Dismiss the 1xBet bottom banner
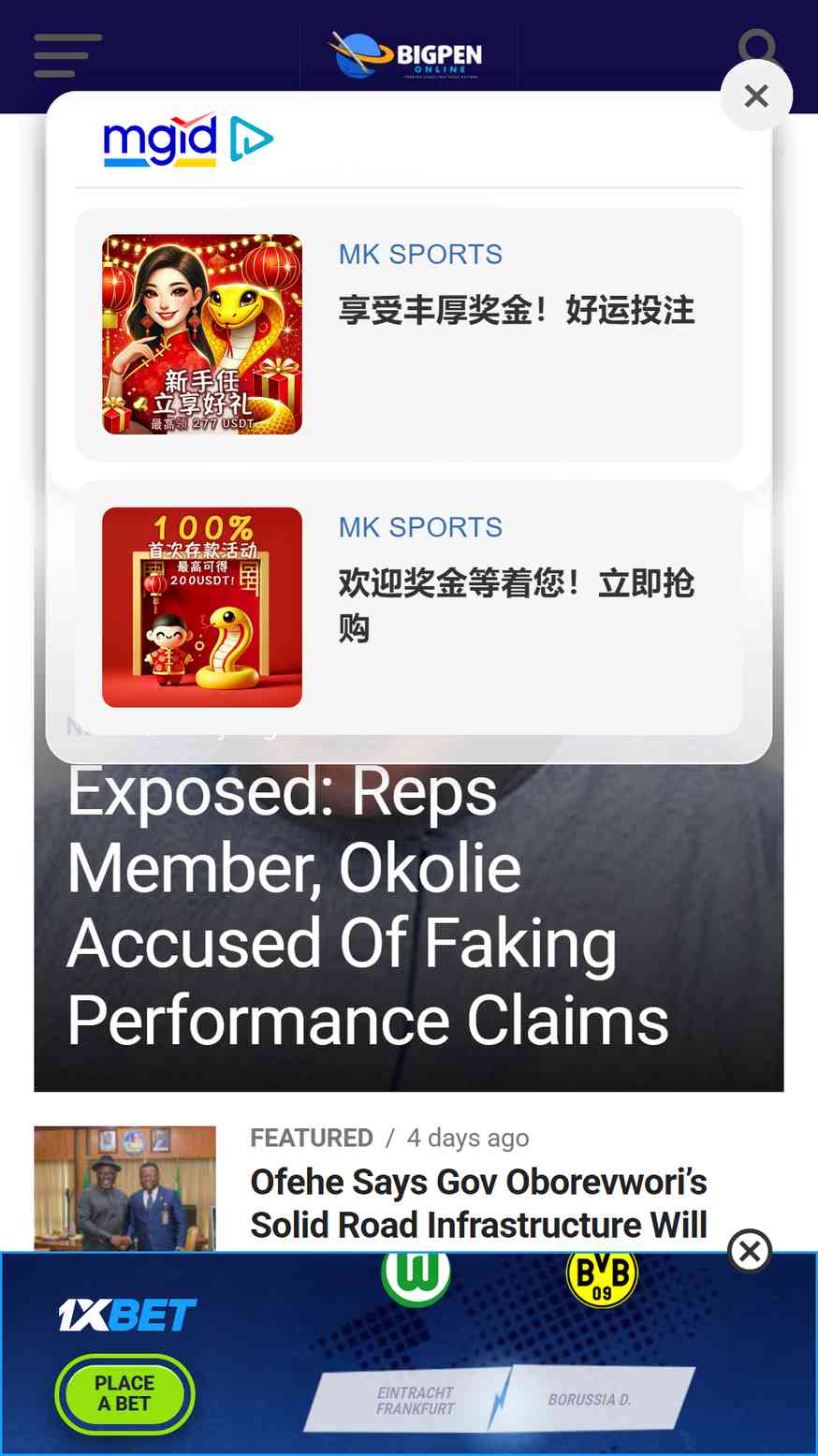The width and height of the screenshot is (818, 1456). [750, 1251]
